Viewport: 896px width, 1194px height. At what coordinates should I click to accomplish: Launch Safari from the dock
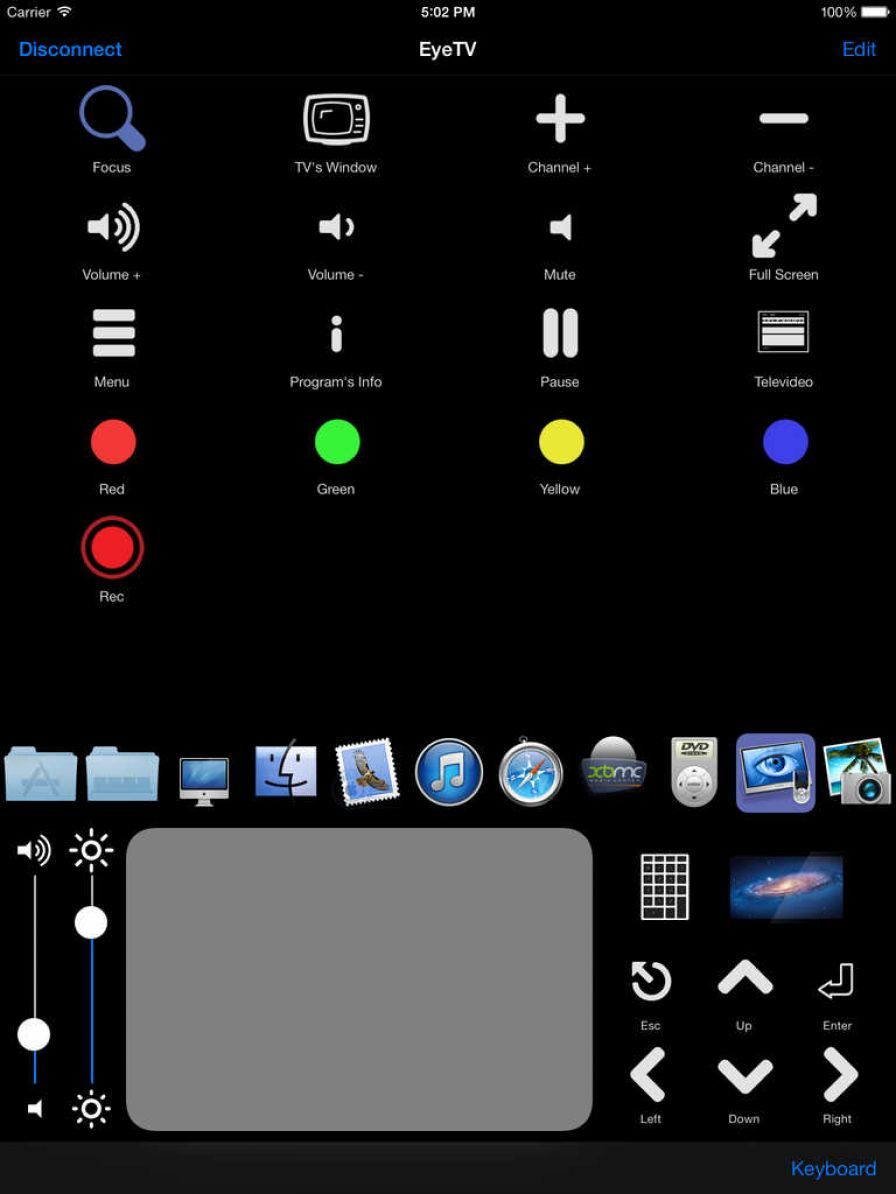(530, 773)
